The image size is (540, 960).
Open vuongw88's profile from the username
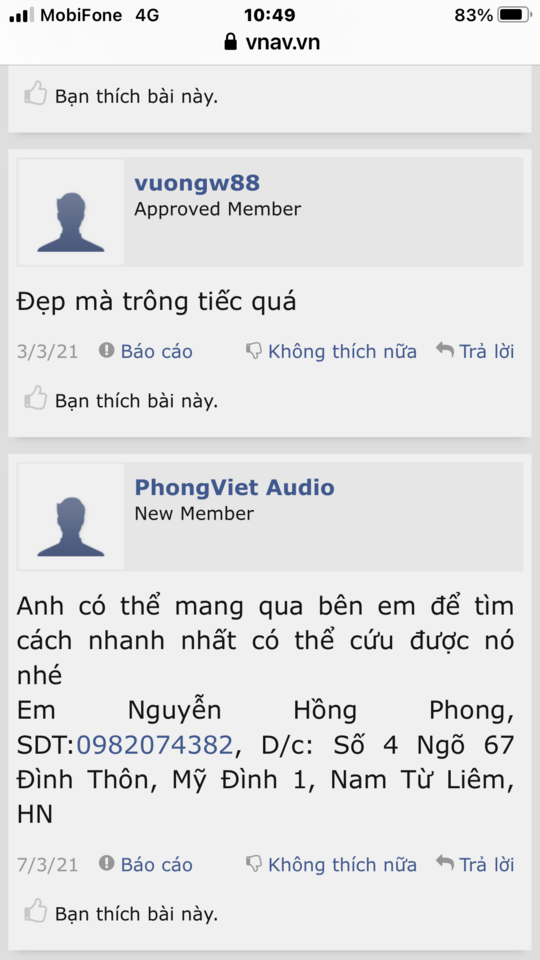click(x=197, y=182)
